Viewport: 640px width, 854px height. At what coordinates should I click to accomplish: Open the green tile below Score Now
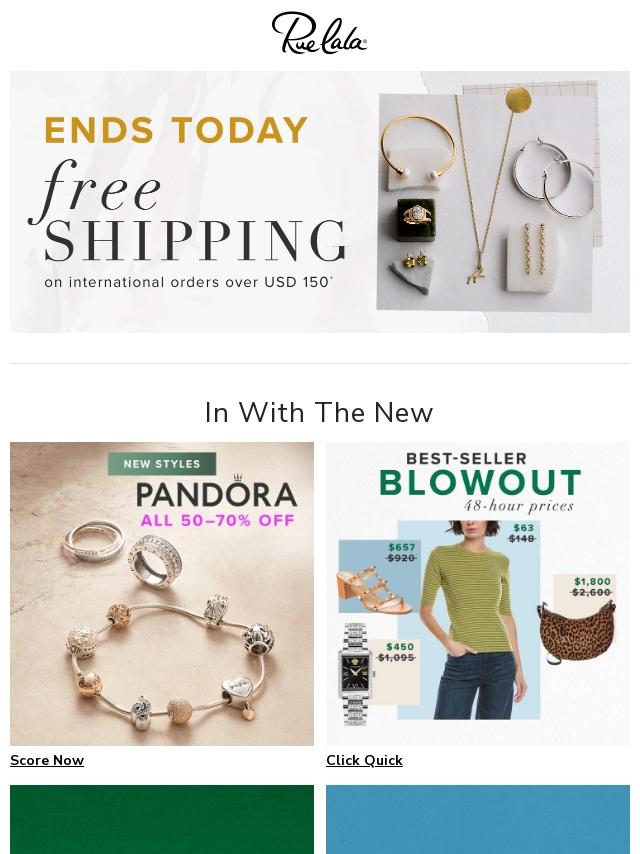162,819
